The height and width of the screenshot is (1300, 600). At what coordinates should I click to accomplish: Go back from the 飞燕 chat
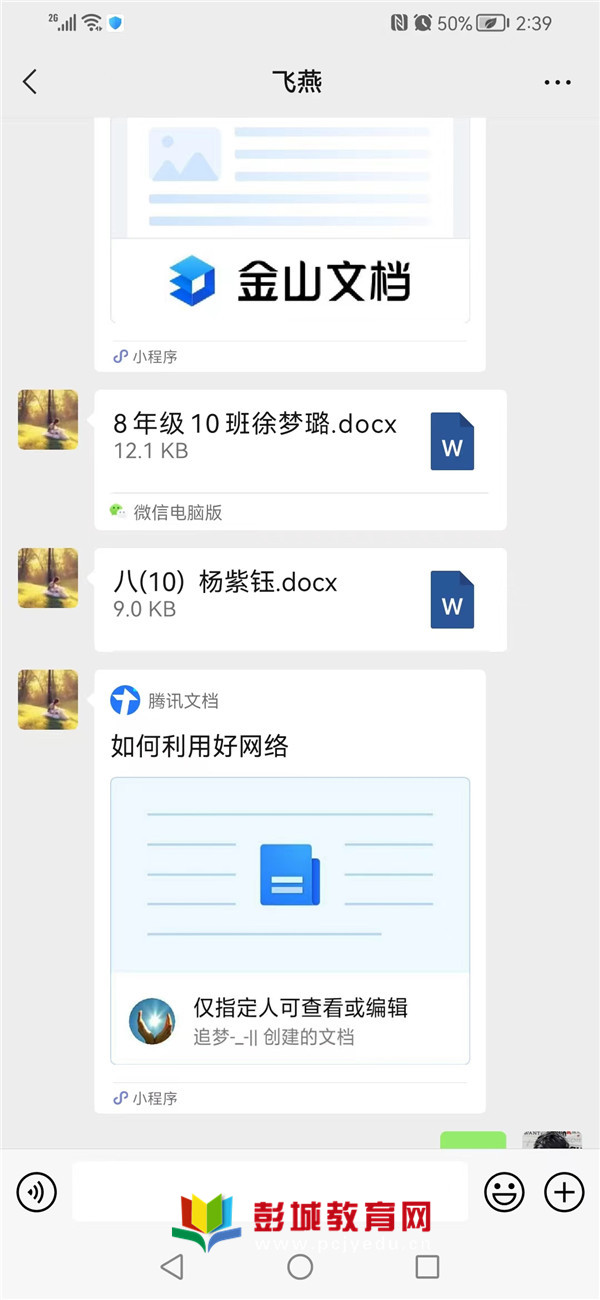pyautogui.click(x=30, y=82)
